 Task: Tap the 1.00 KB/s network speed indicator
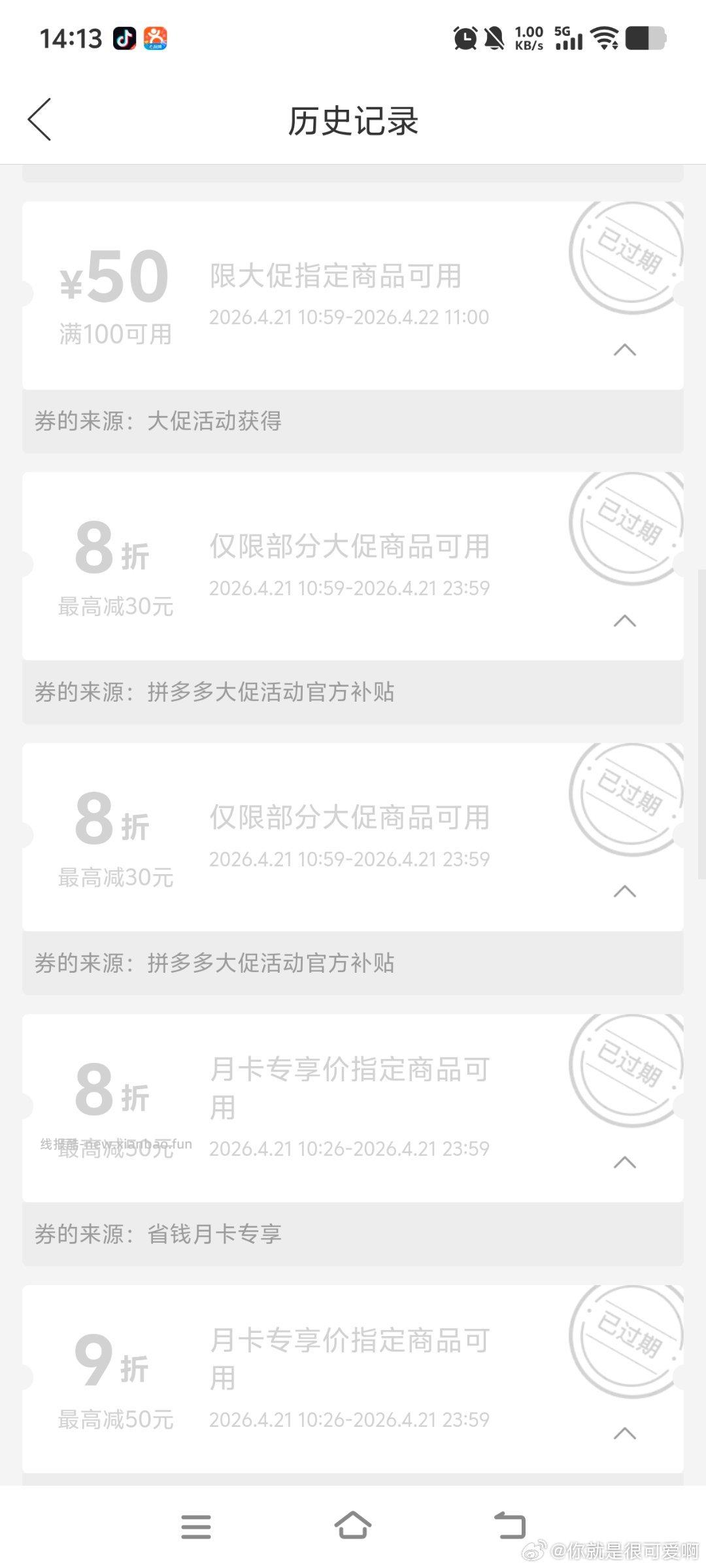(529, 37)
